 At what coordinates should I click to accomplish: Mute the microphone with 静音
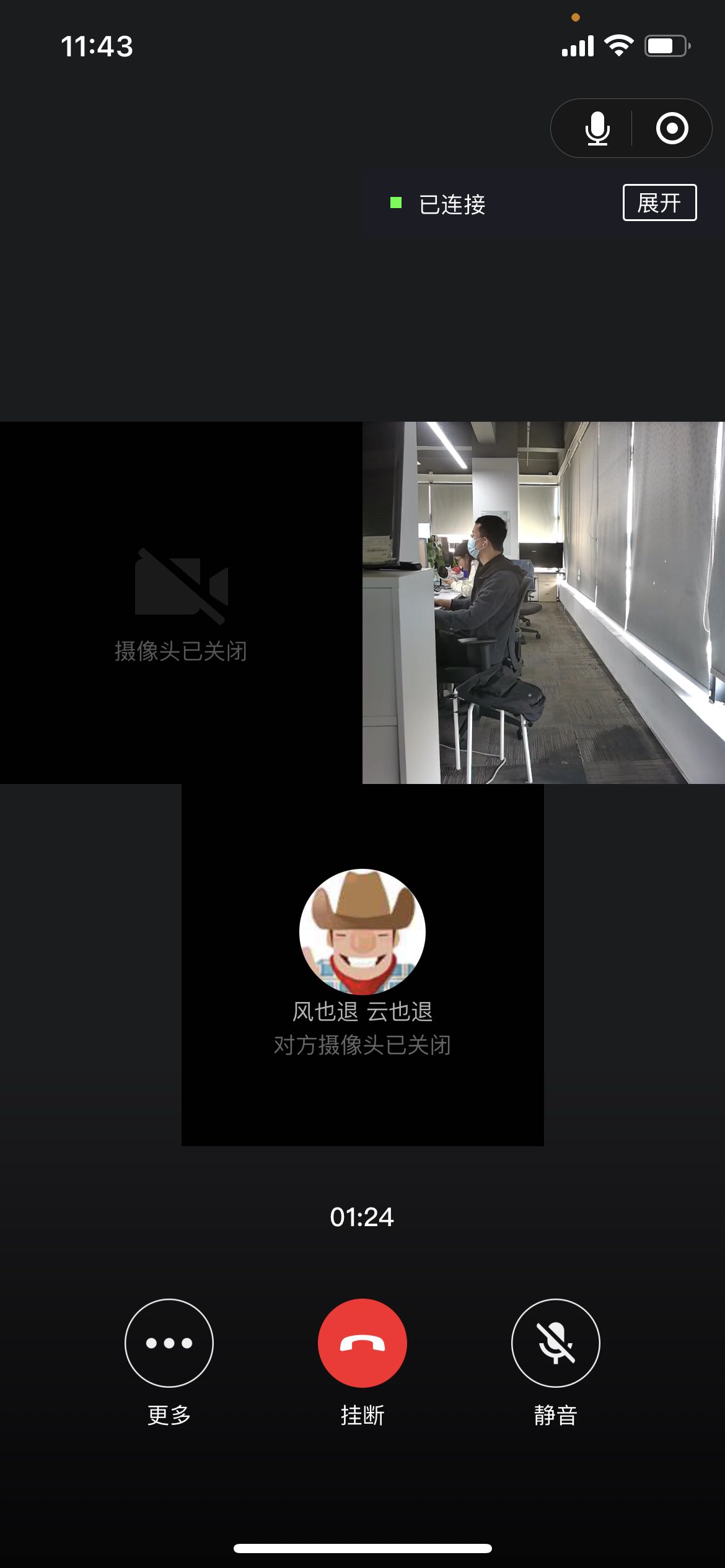(x=555, y=1343)
